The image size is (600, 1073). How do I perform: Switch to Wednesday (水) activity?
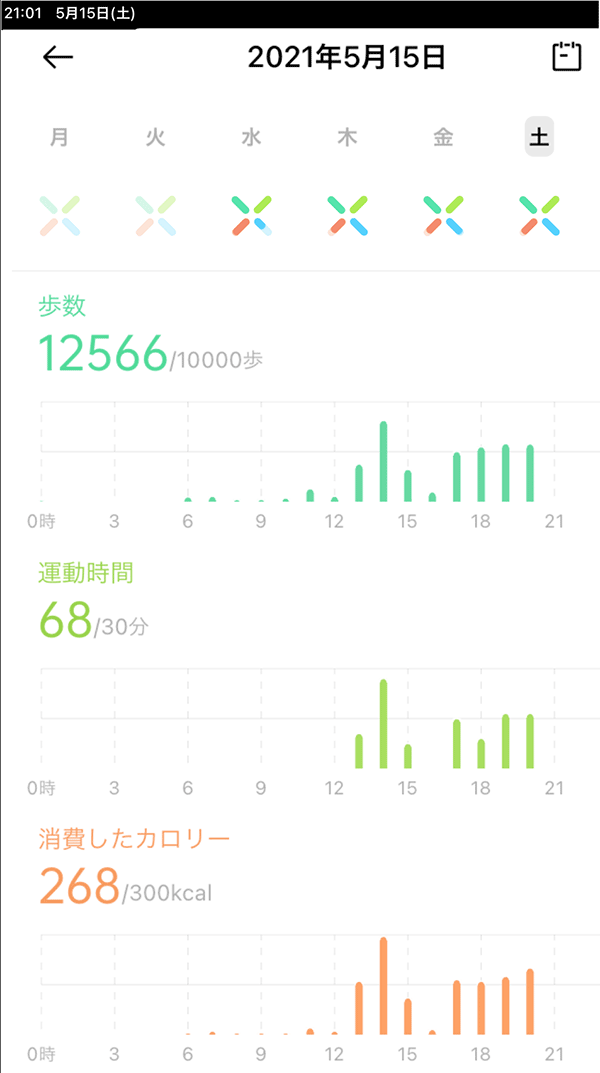pos(251,138)
